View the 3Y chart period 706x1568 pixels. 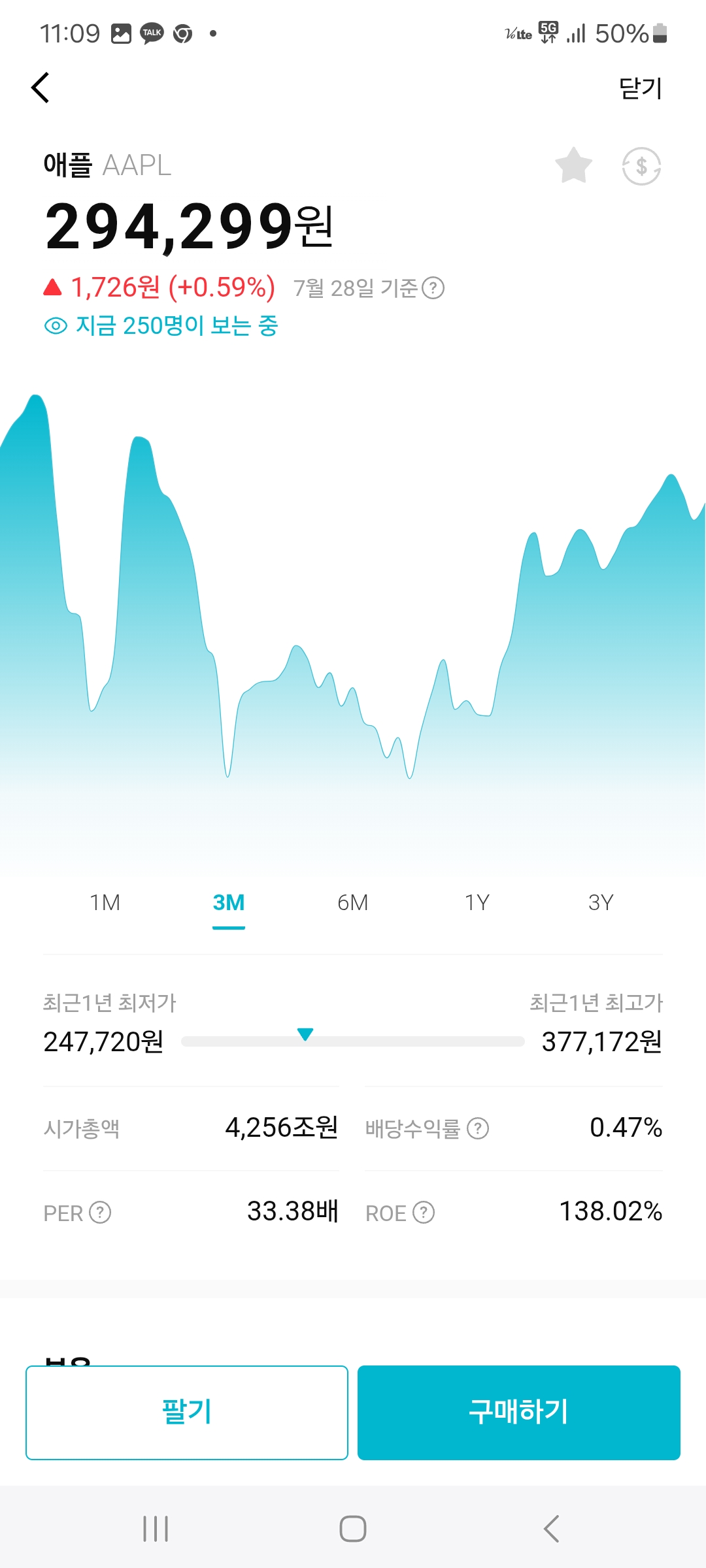click(x=601, y=902)
